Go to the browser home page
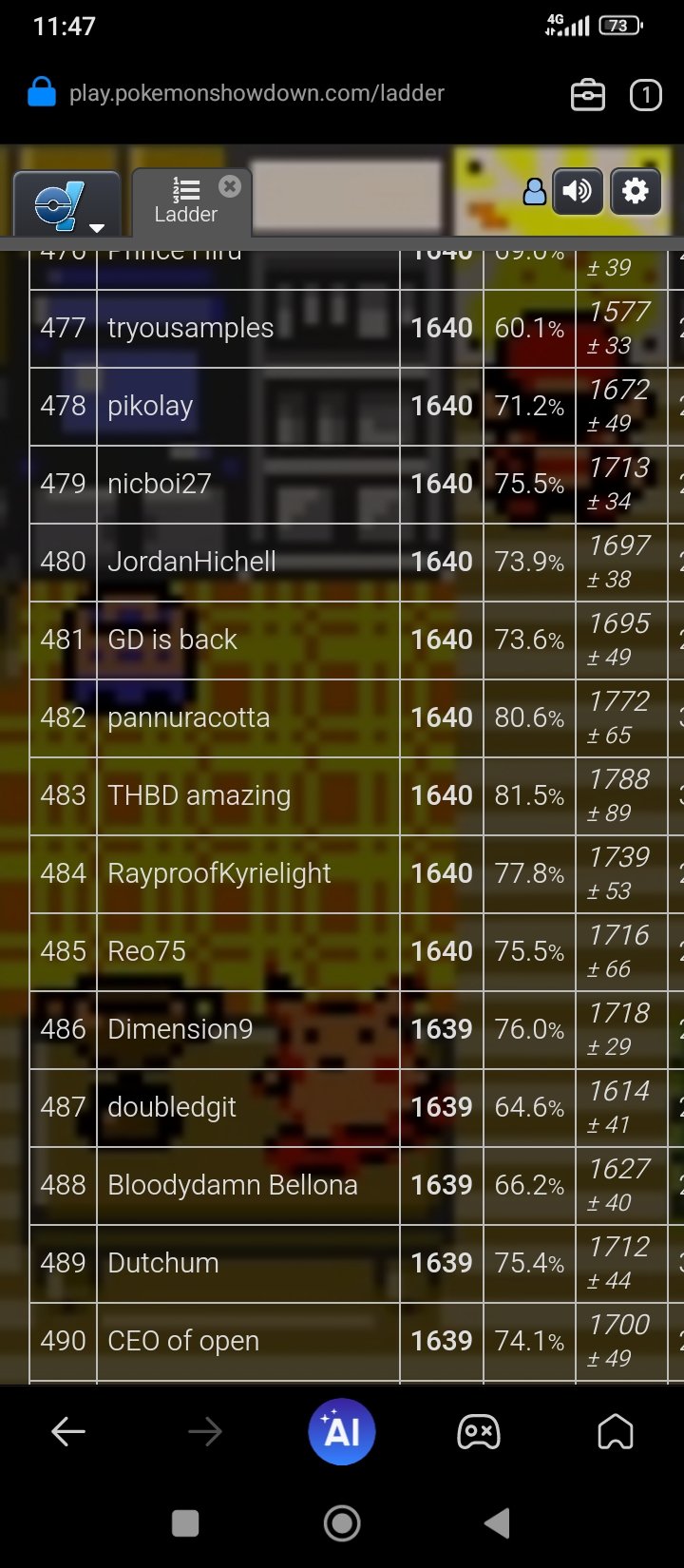Viewport: 684px width, 1568px height. tap(616, 1431)
